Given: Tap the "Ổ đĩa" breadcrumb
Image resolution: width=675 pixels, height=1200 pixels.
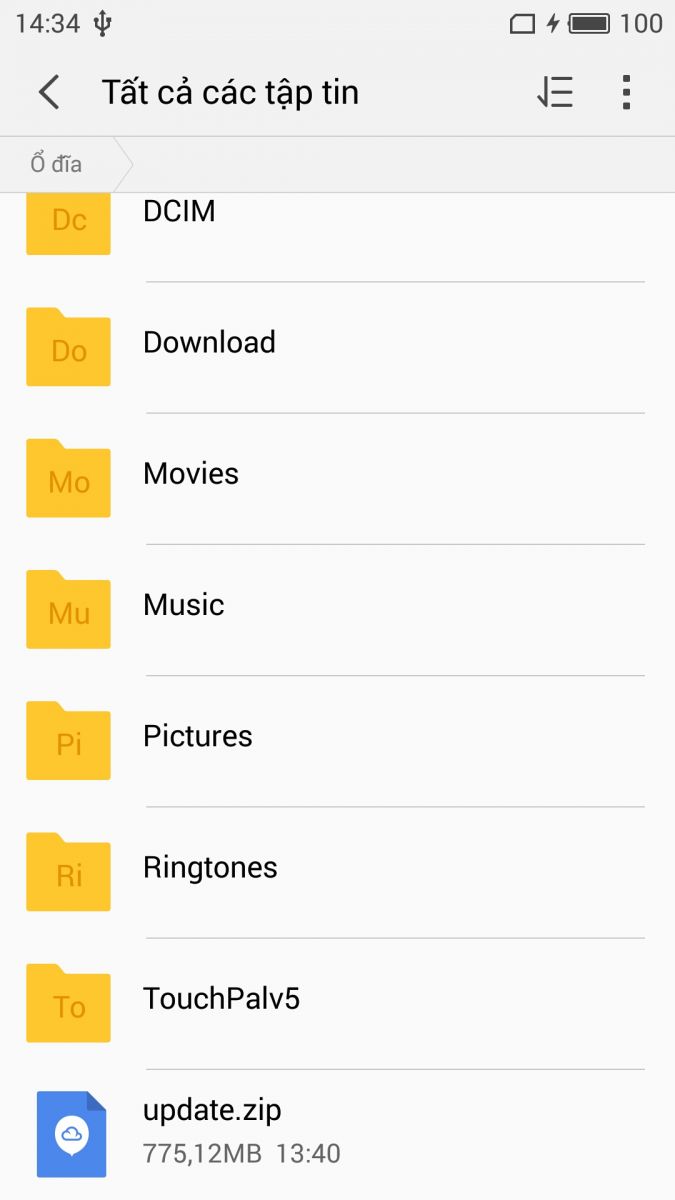Looking at the screenshot, I should 57,164.
